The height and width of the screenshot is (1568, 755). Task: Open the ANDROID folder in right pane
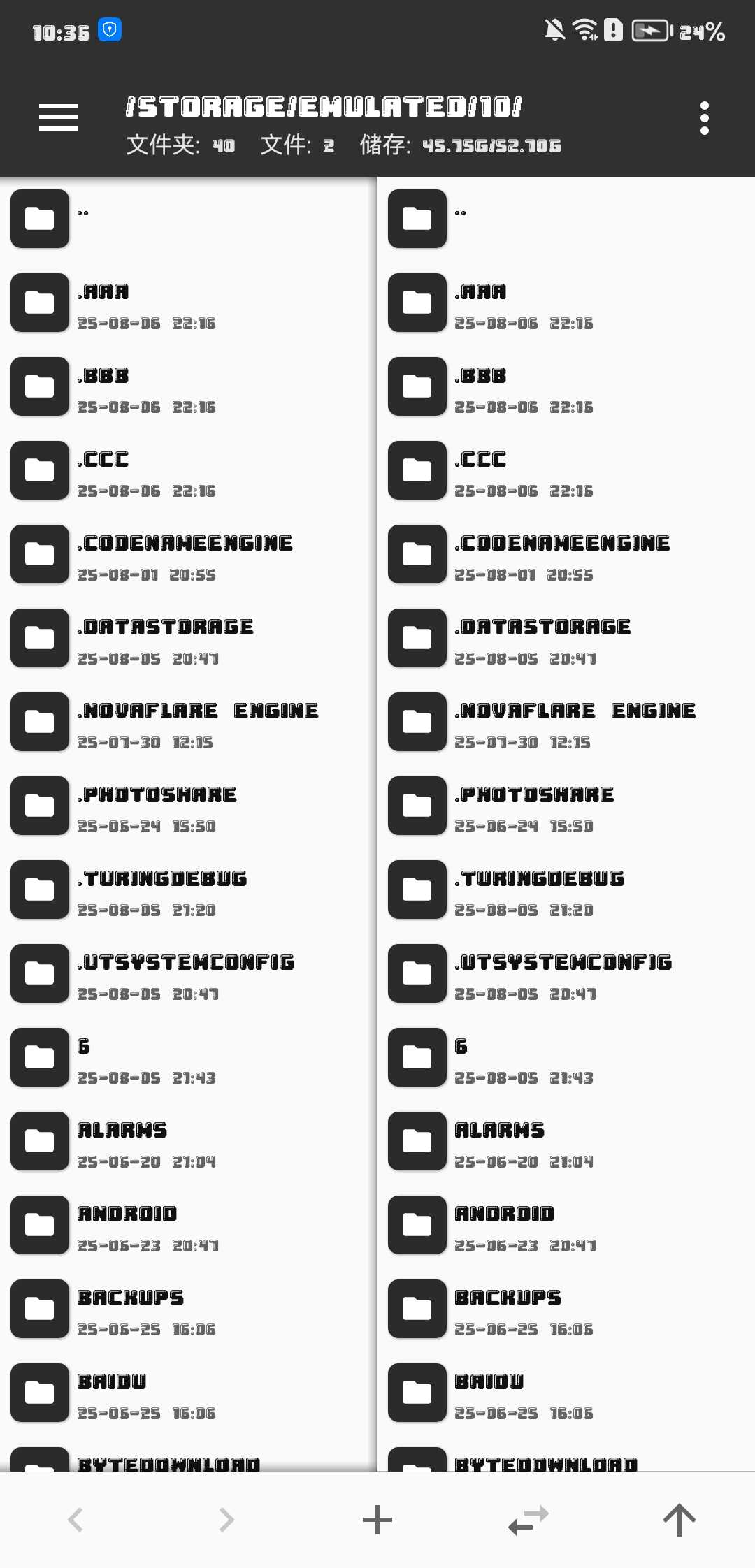pyautogui.click(x=505, y=1224)
